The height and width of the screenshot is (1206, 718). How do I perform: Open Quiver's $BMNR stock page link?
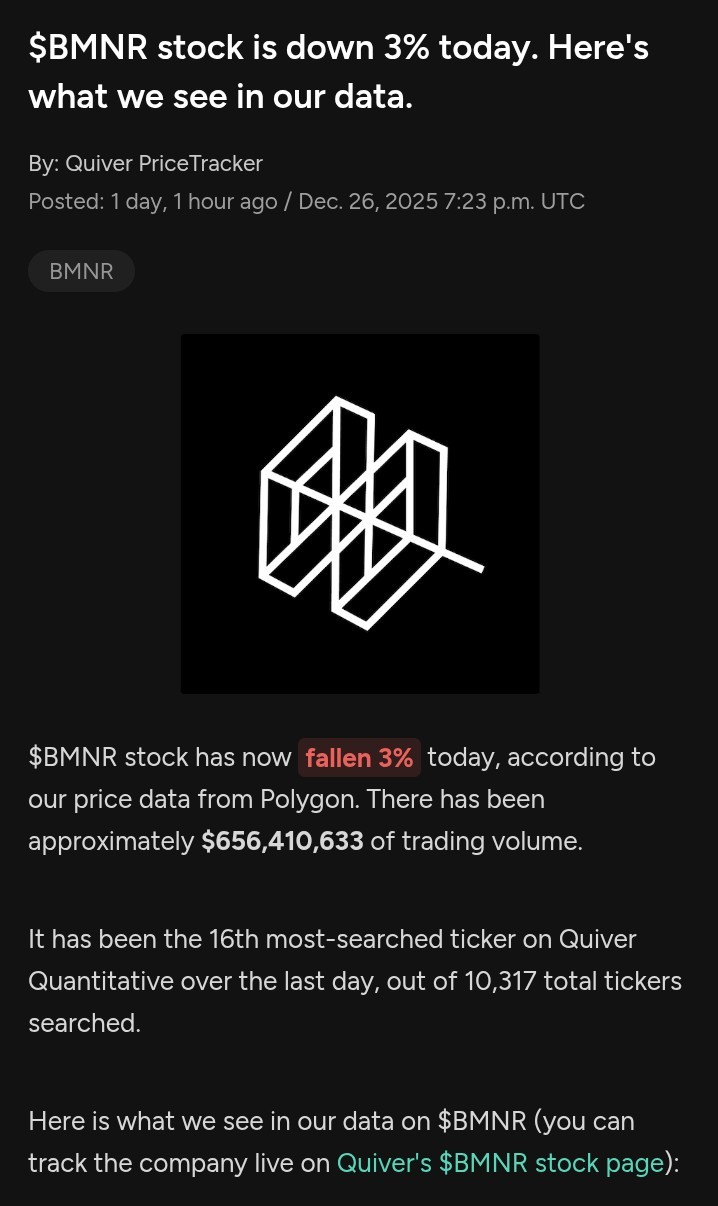click(x=500, y=1163)
